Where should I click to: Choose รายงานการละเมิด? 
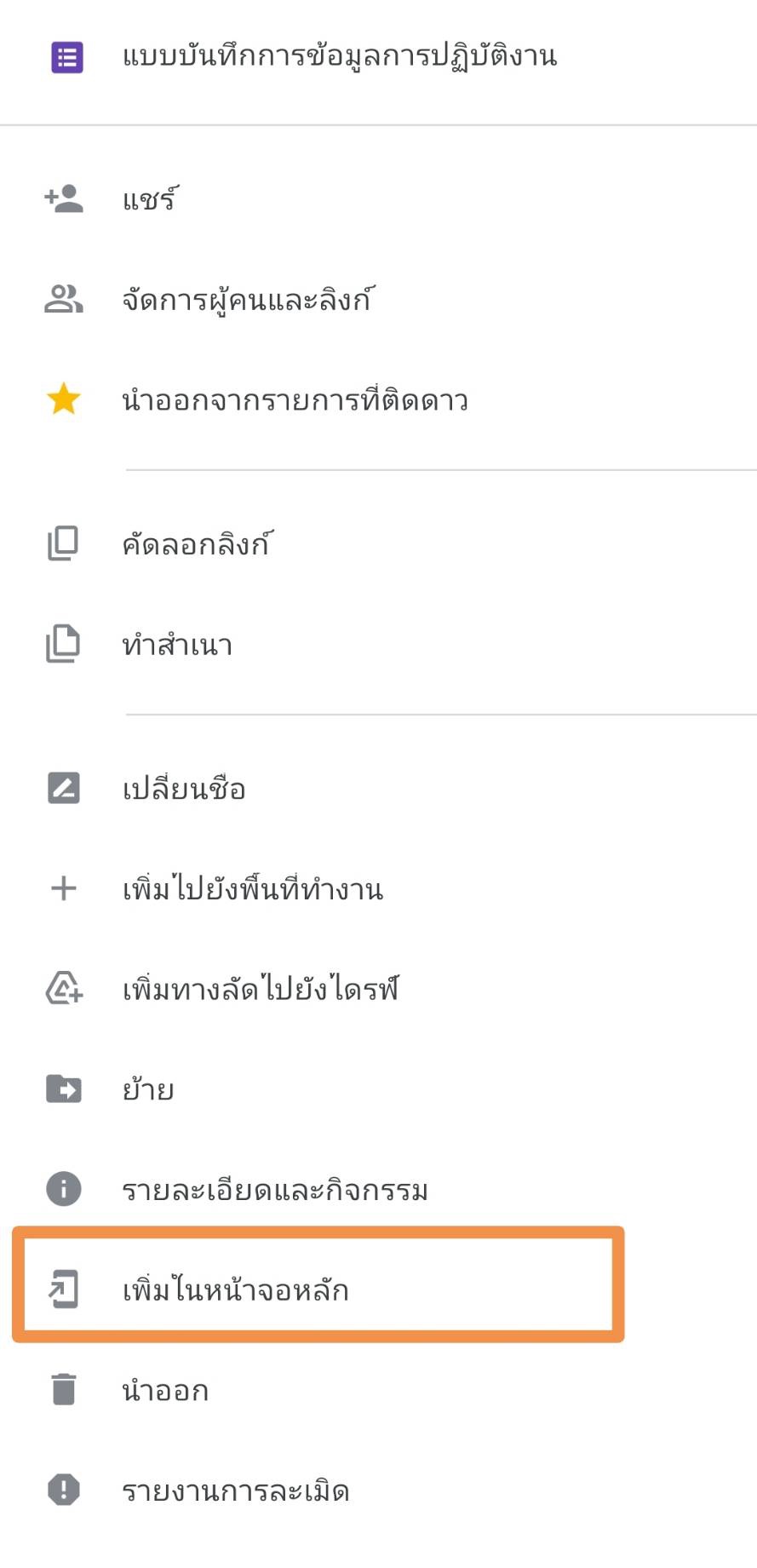(378, 1490)
